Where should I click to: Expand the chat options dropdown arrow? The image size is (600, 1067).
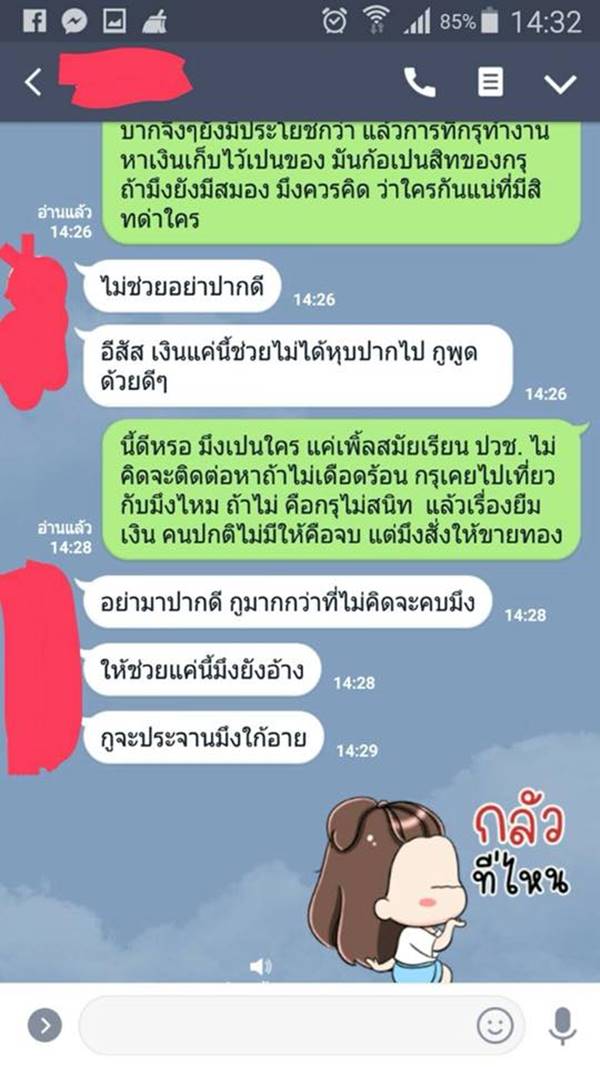pos(560,82)
